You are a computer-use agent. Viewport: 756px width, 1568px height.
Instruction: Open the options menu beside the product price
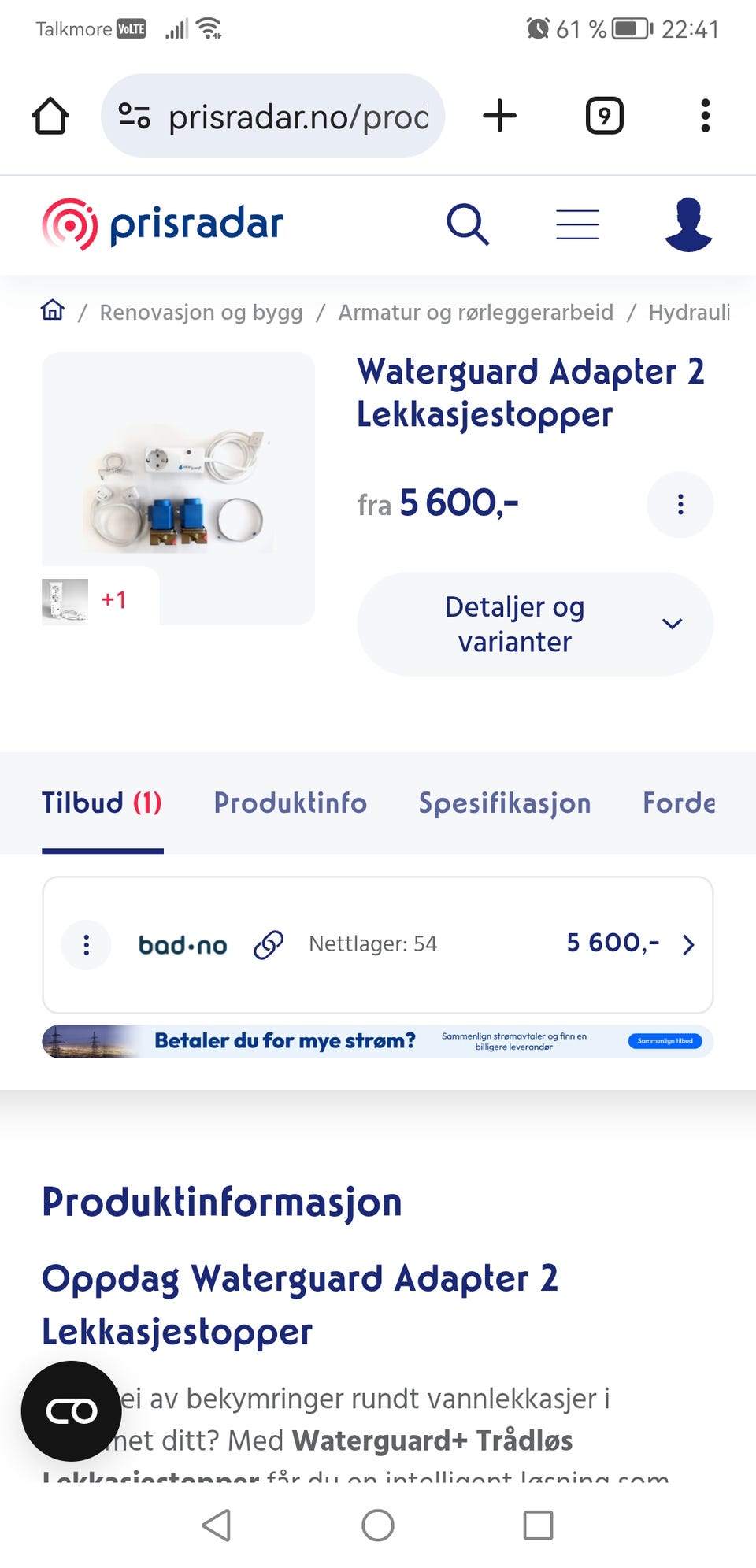680,505
